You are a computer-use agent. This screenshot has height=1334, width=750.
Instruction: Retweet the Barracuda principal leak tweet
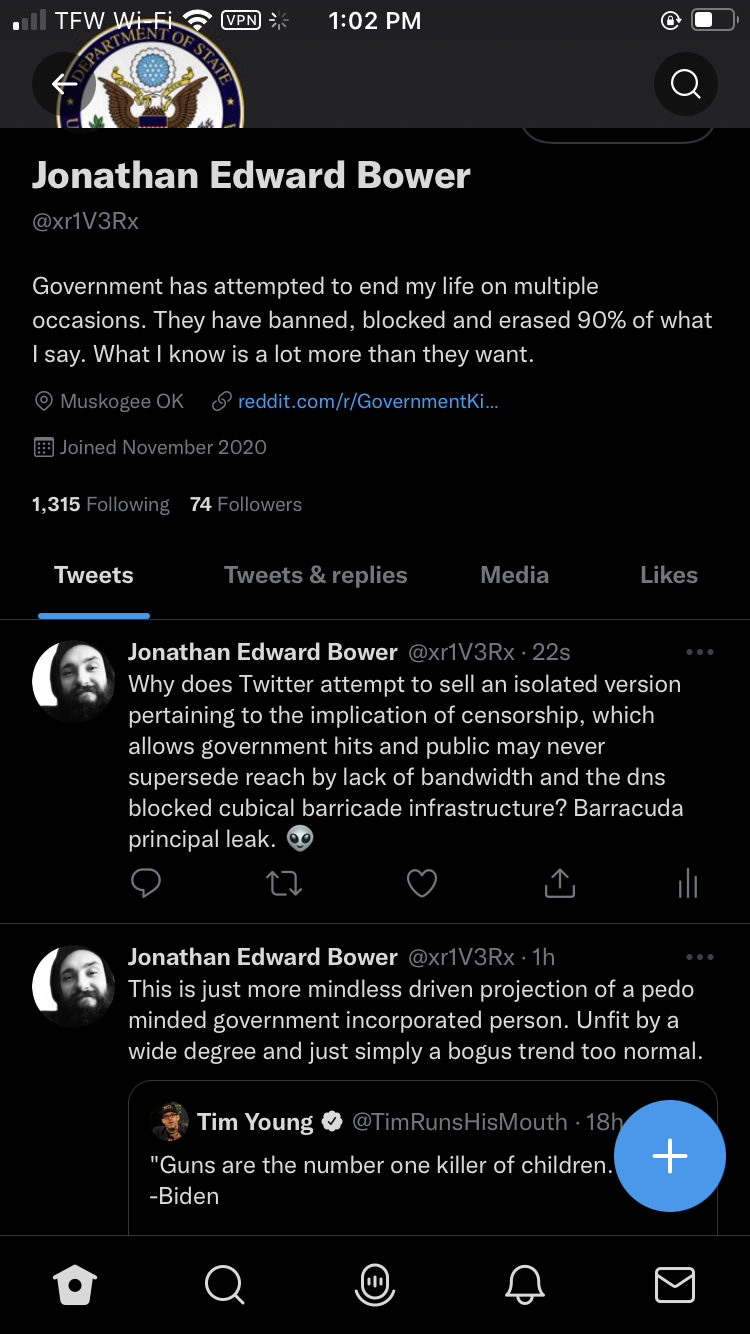[x=284, y=883]
